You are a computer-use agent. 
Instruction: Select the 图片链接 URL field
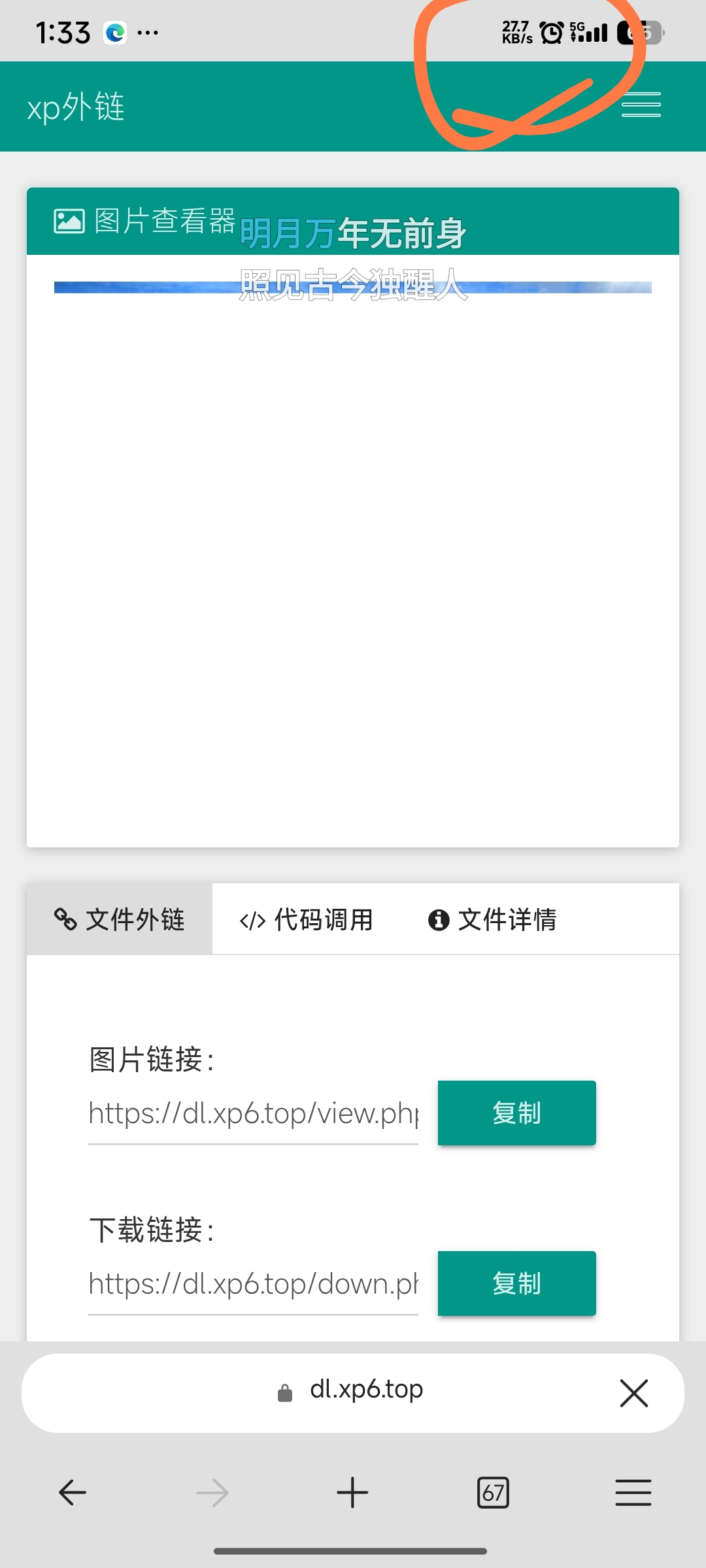click(253, 1113)
